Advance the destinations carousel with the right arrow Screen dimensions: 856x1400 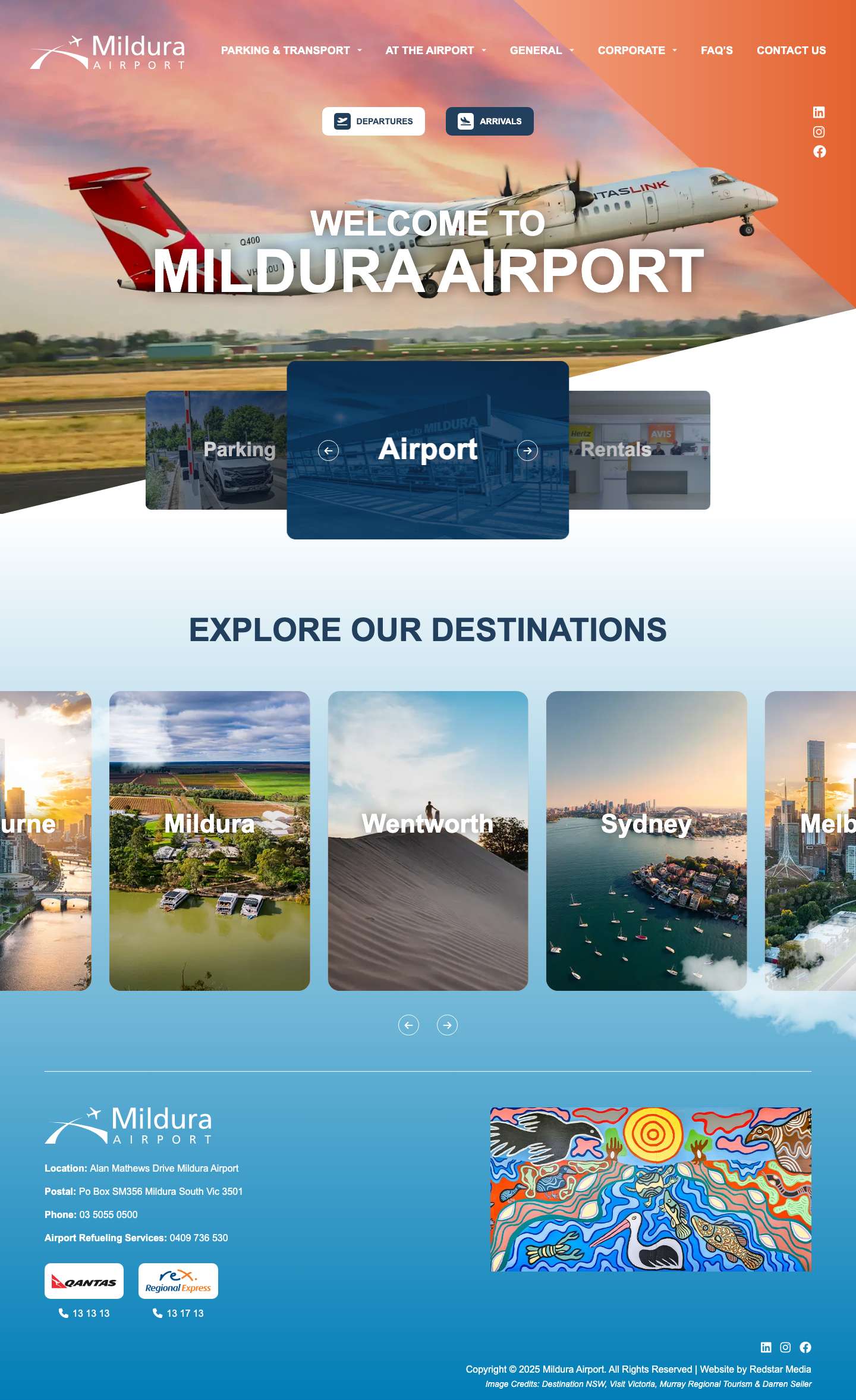[448, 1025]
